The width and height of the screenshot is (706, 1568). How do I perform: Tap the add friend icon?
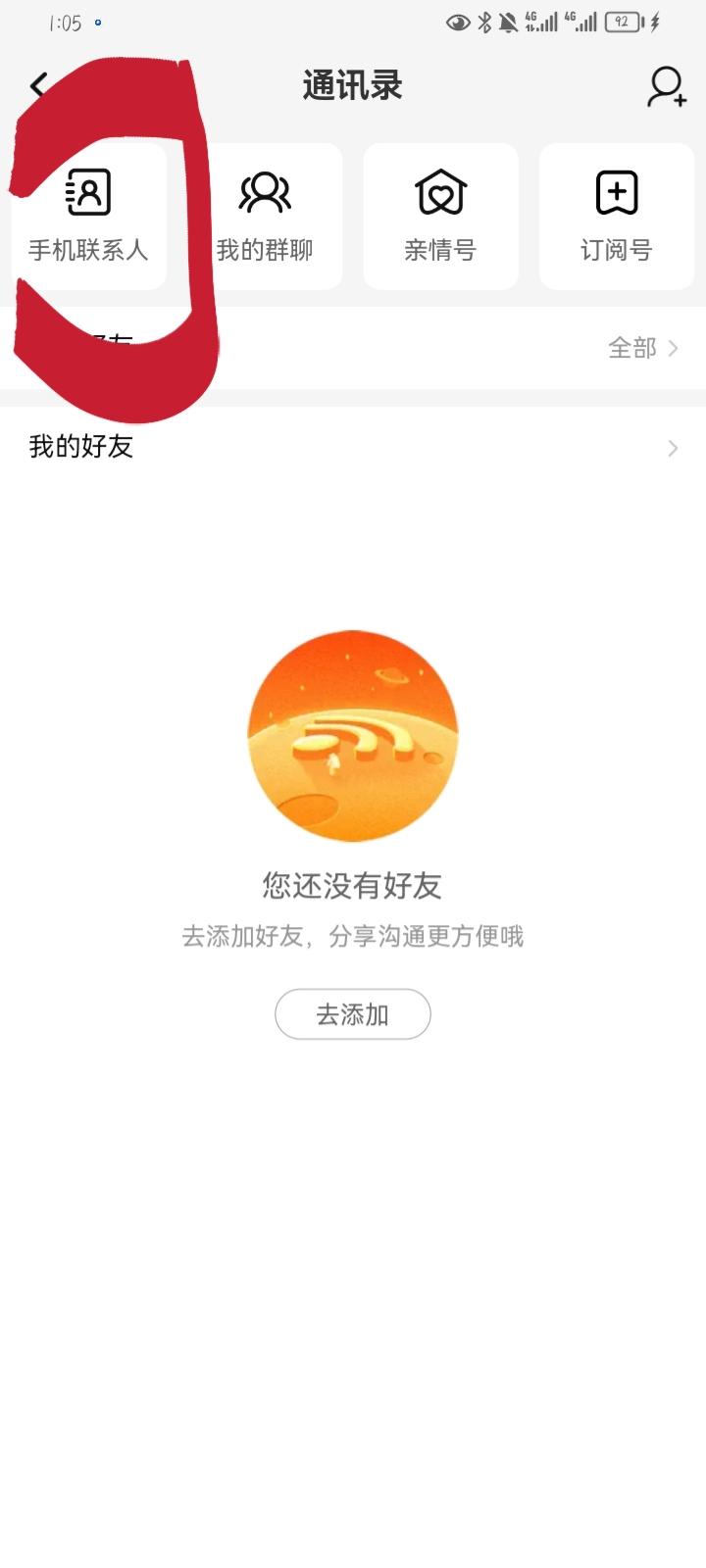pyautogui.click(x=667, y=86)
